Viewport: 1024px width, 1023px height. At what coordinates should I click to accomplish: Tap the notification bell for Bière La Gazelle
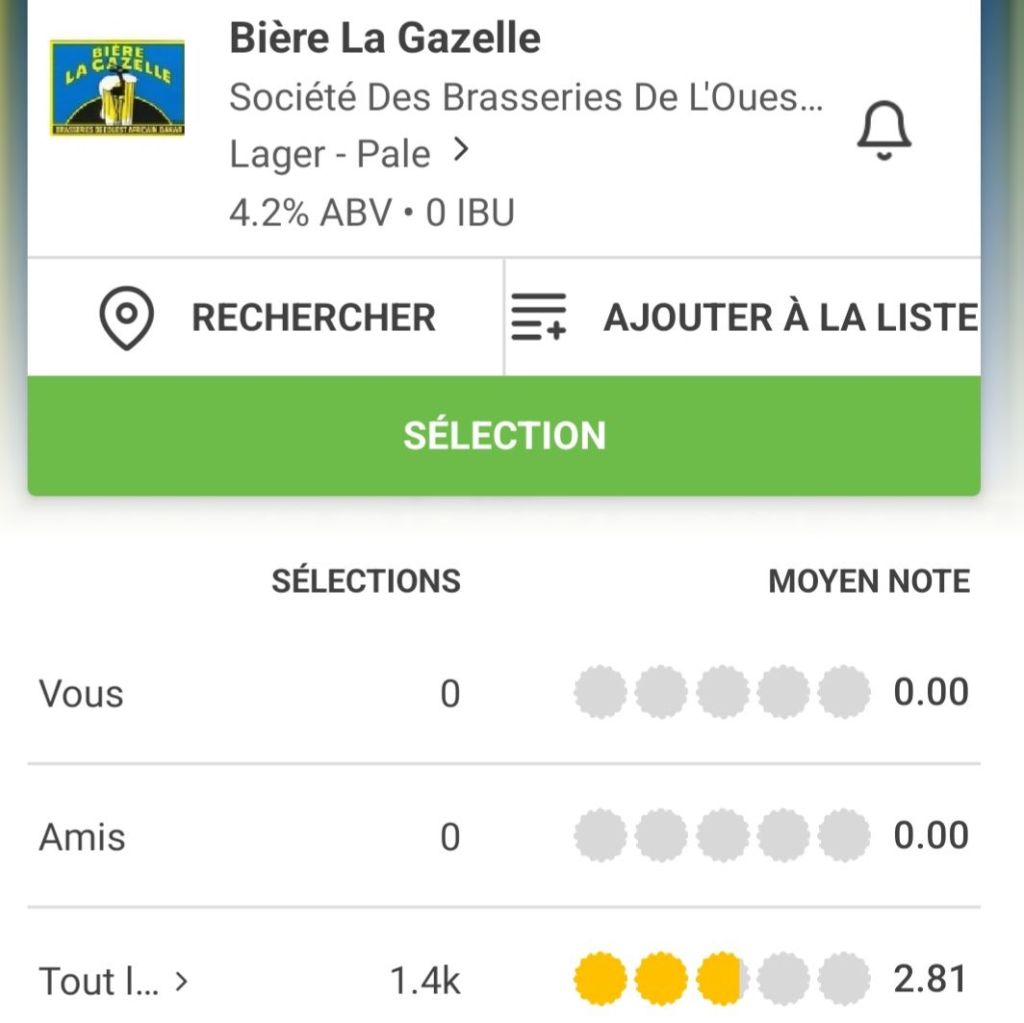[884, 131]
